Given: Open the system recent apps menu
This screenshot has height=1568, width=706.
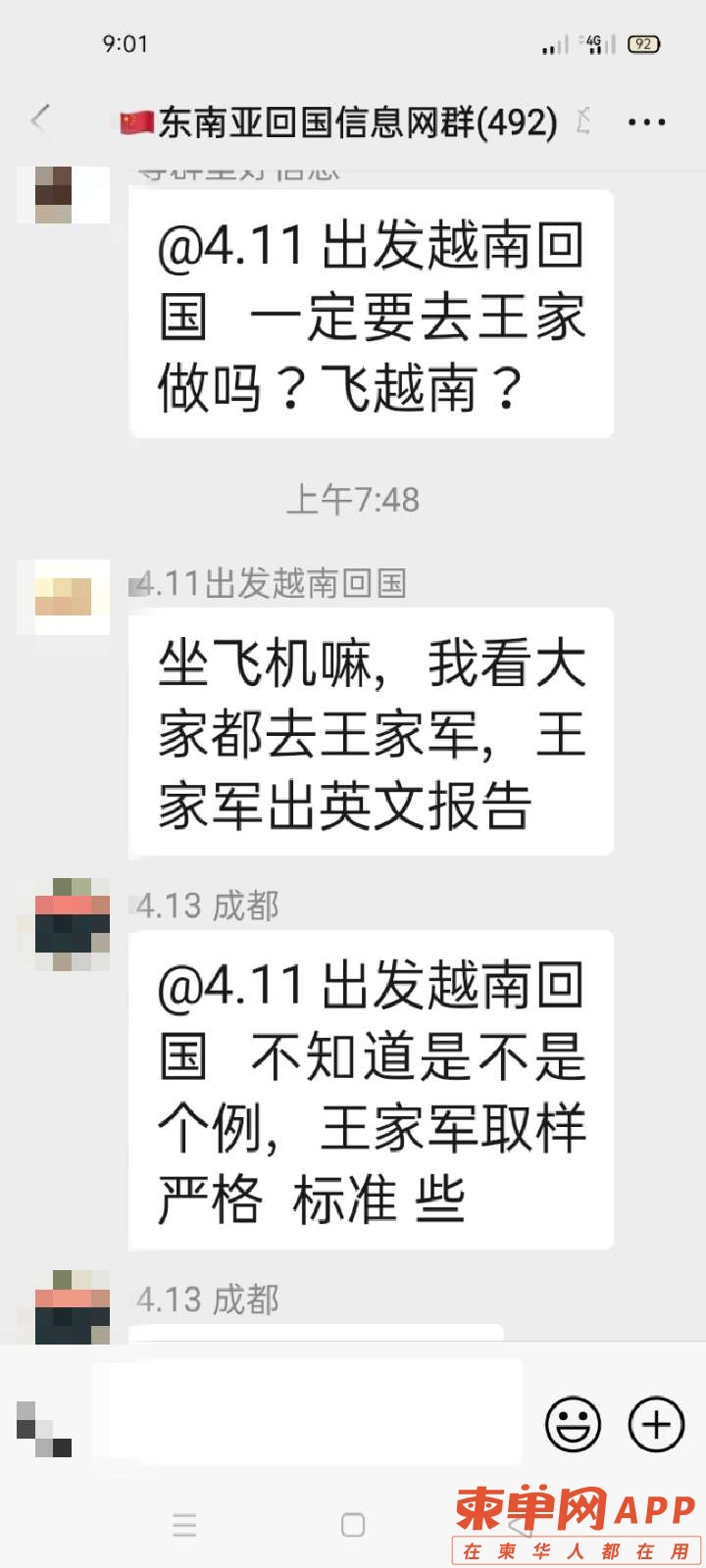Looking at the screenshot, I should [x=184, y=1525].
